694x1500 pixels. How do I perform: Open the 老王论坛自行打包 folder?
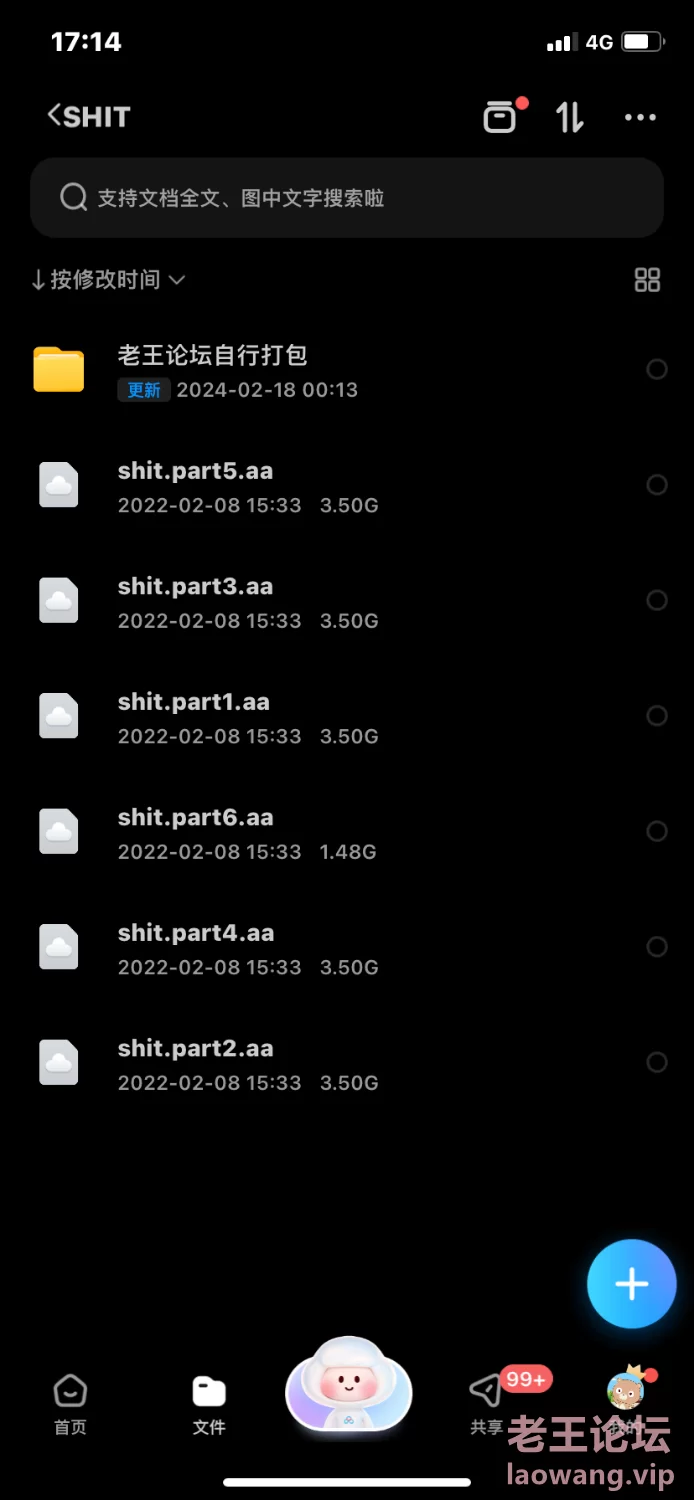212,369
